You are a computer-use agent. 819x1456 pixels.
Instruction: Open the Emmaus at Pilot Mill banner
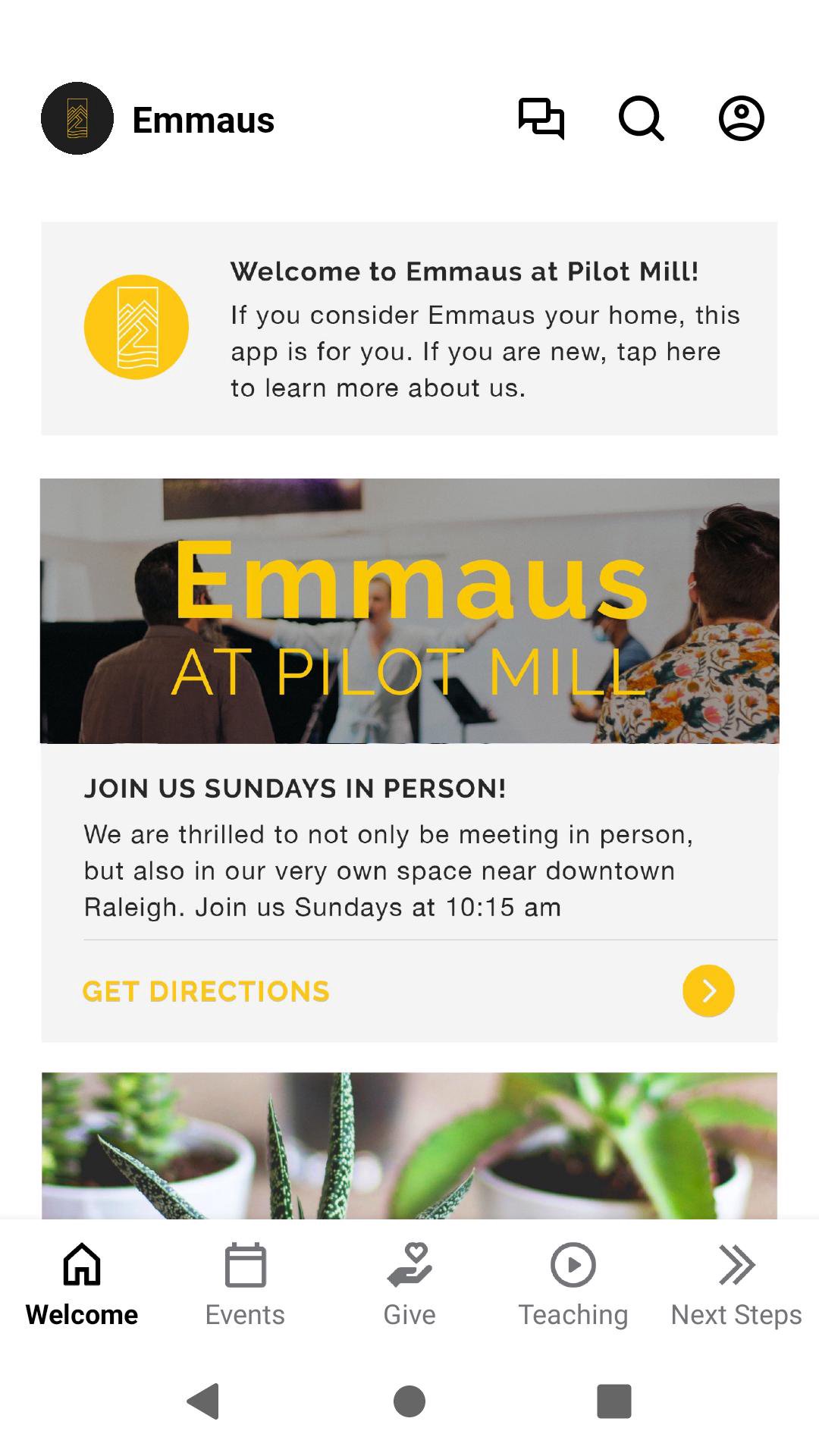[409, 610]
